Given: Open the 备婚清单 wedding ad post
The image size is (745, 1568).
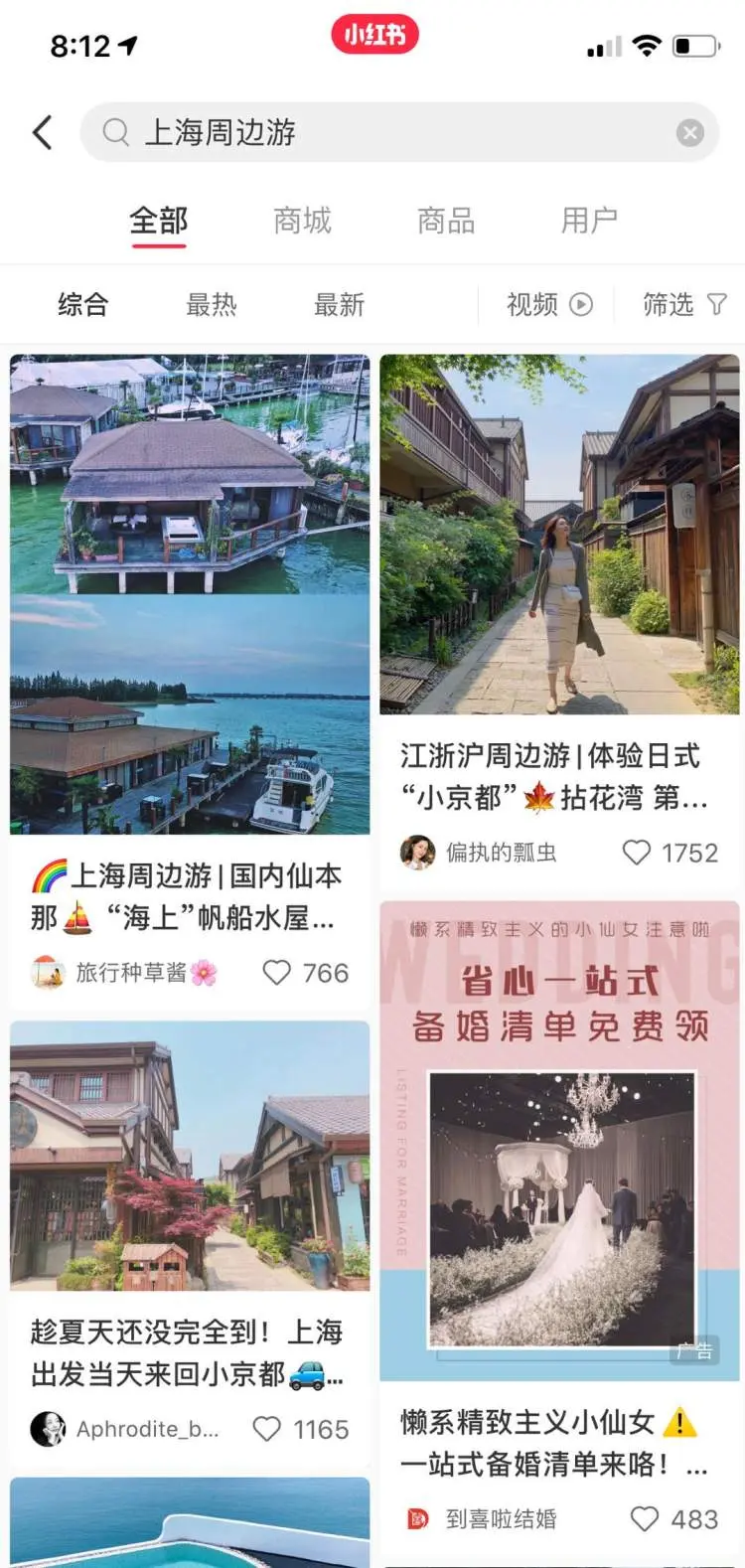Looking at the screenshot, I should [x=559, y=1141].
